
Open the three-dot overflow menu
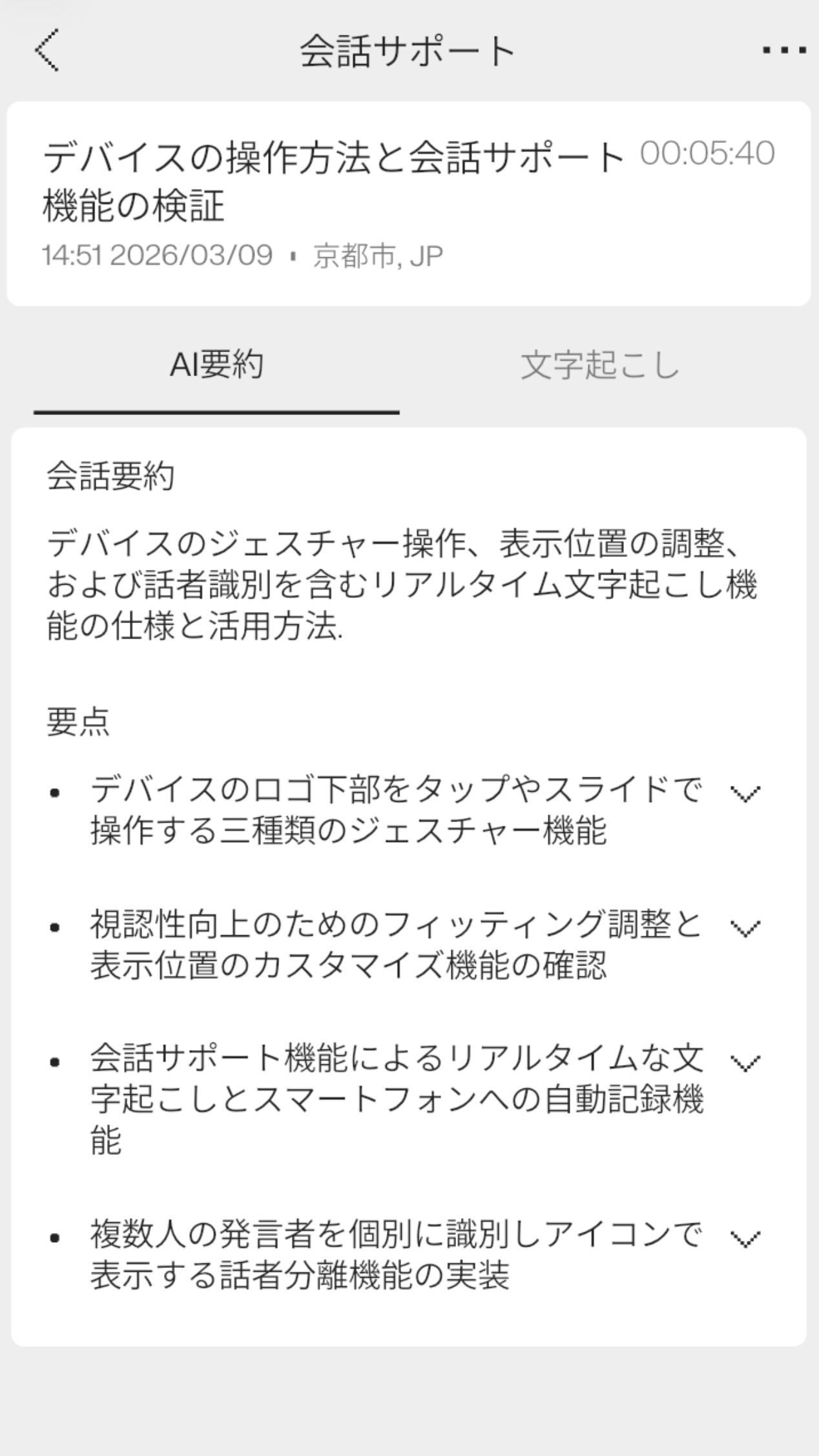point(783,50)
